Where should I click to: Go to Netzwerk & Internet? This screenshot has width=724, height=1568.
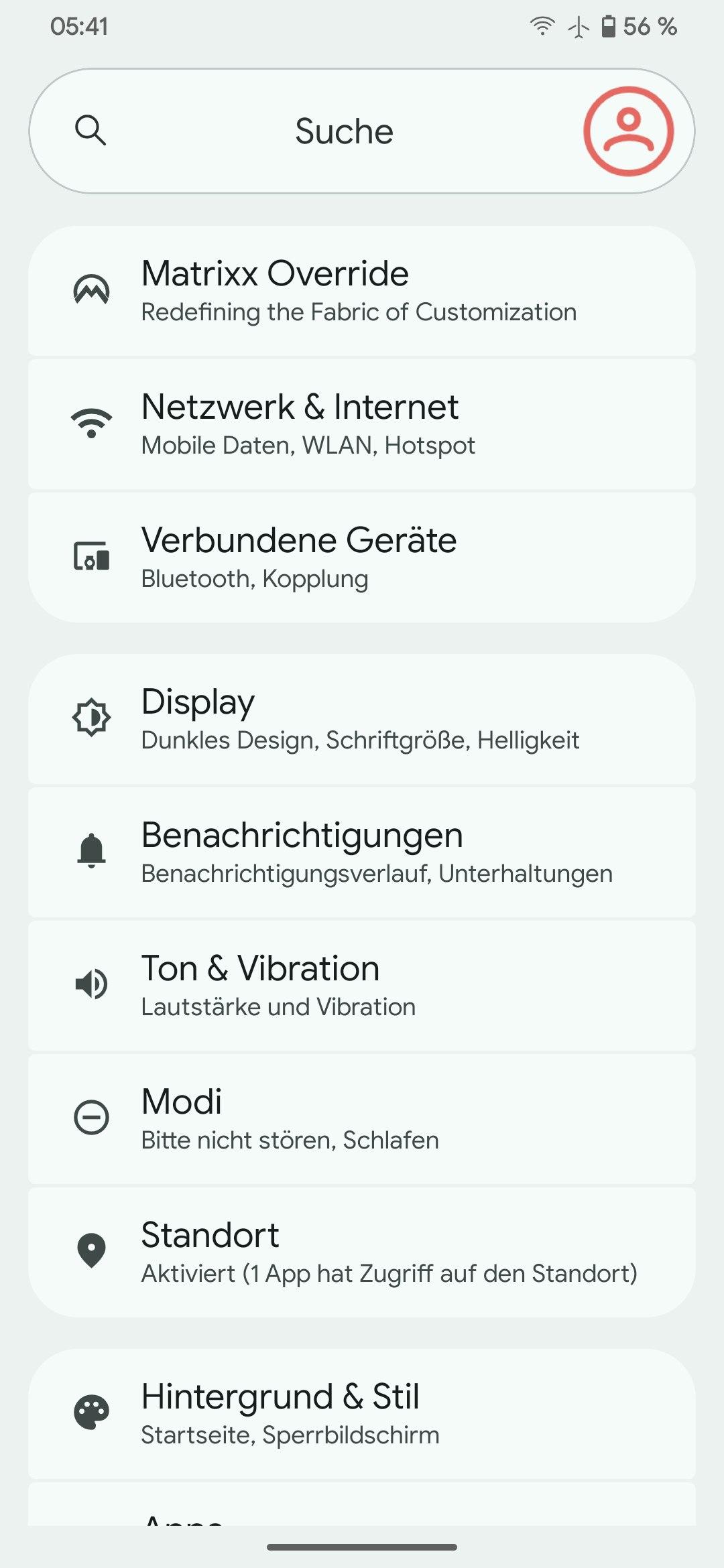coord(362,424)
